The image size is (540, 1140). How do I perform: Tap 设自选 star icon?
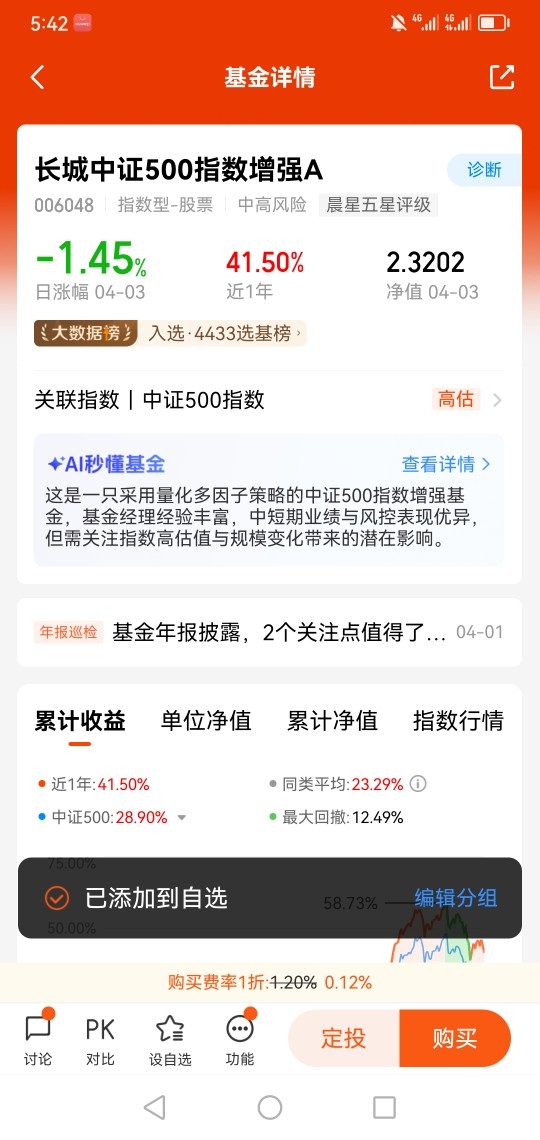pyautogui.click(x=170, y=1038)
